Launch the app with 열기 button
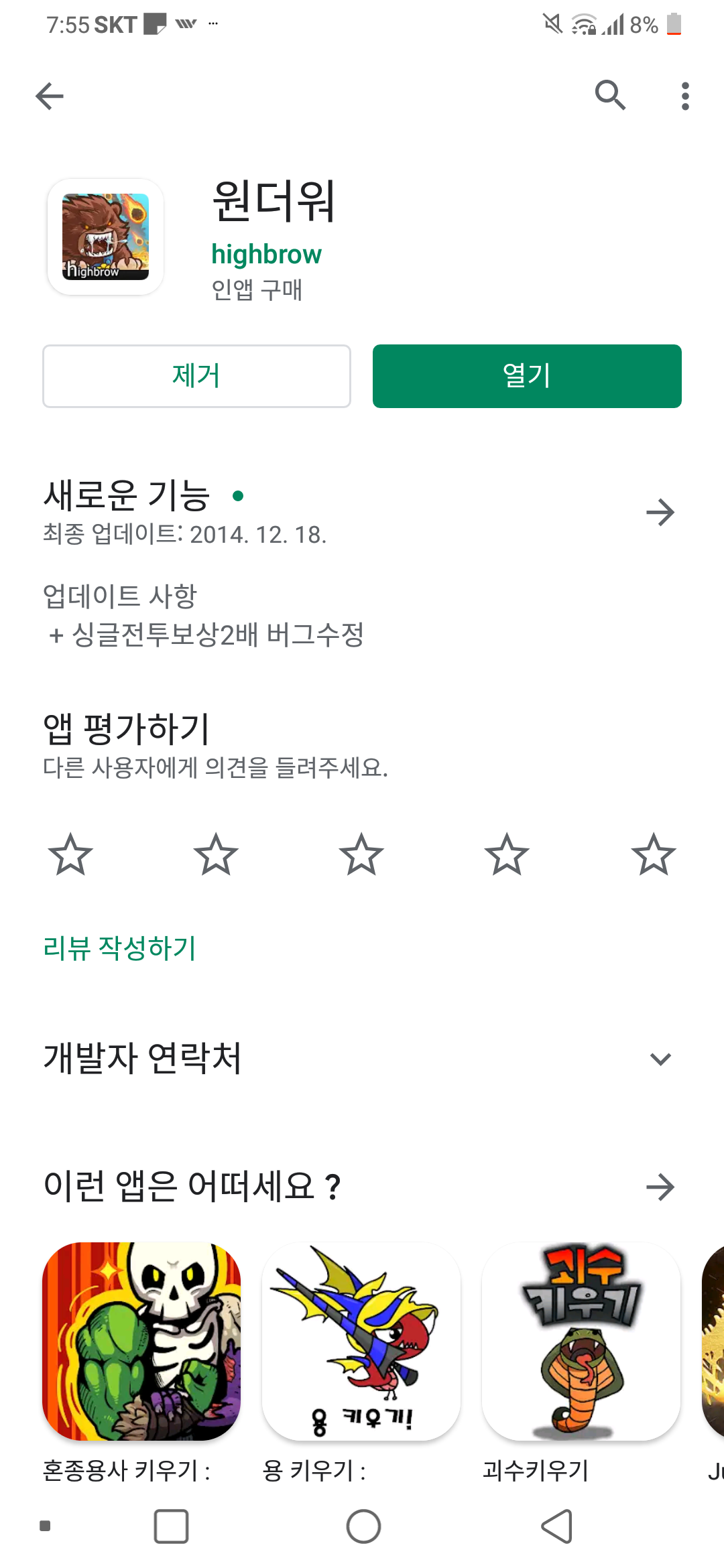Viewport: 724px width, 1568px height. (527, 376)
